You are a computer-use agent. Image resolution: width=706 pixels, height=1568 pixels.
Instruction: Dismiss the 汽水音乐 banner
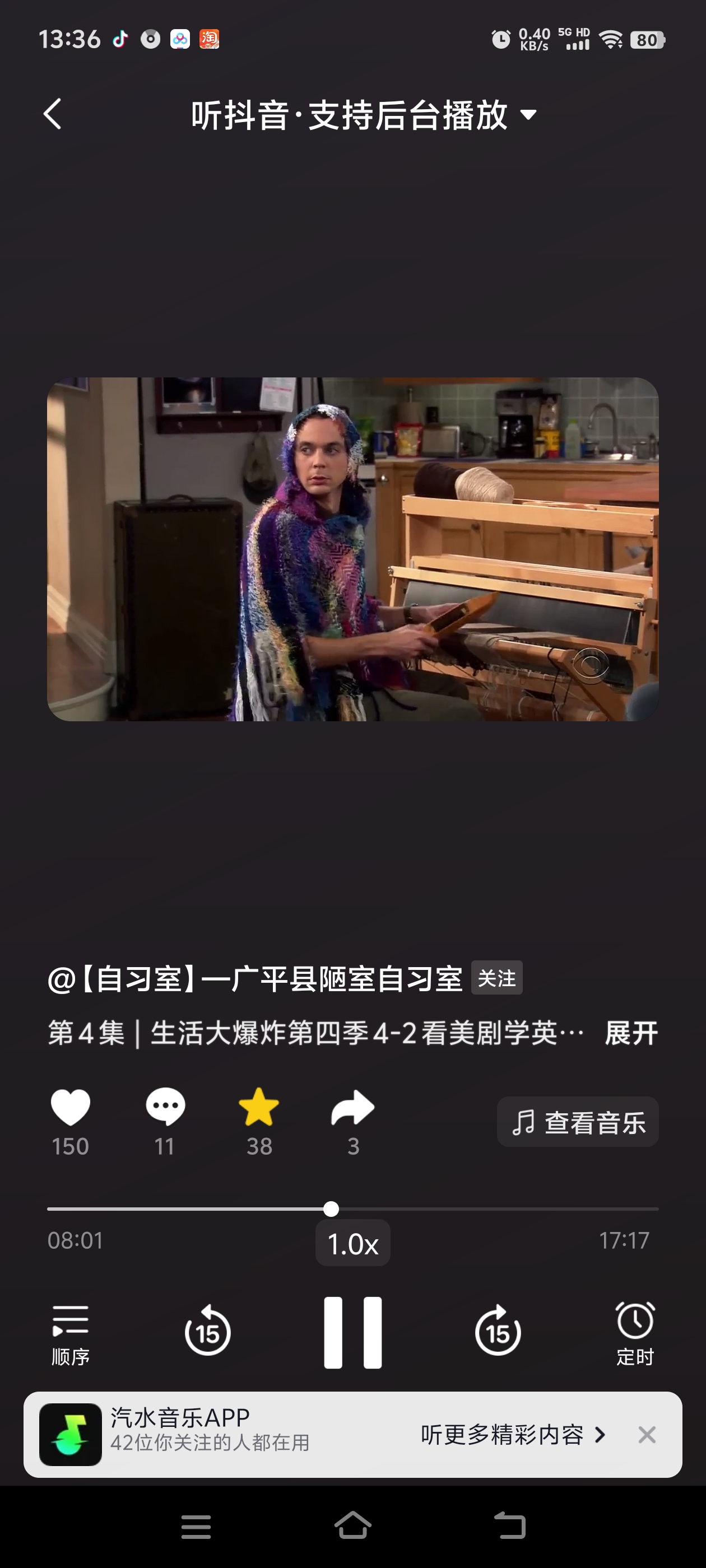(x=647, y=1435)
